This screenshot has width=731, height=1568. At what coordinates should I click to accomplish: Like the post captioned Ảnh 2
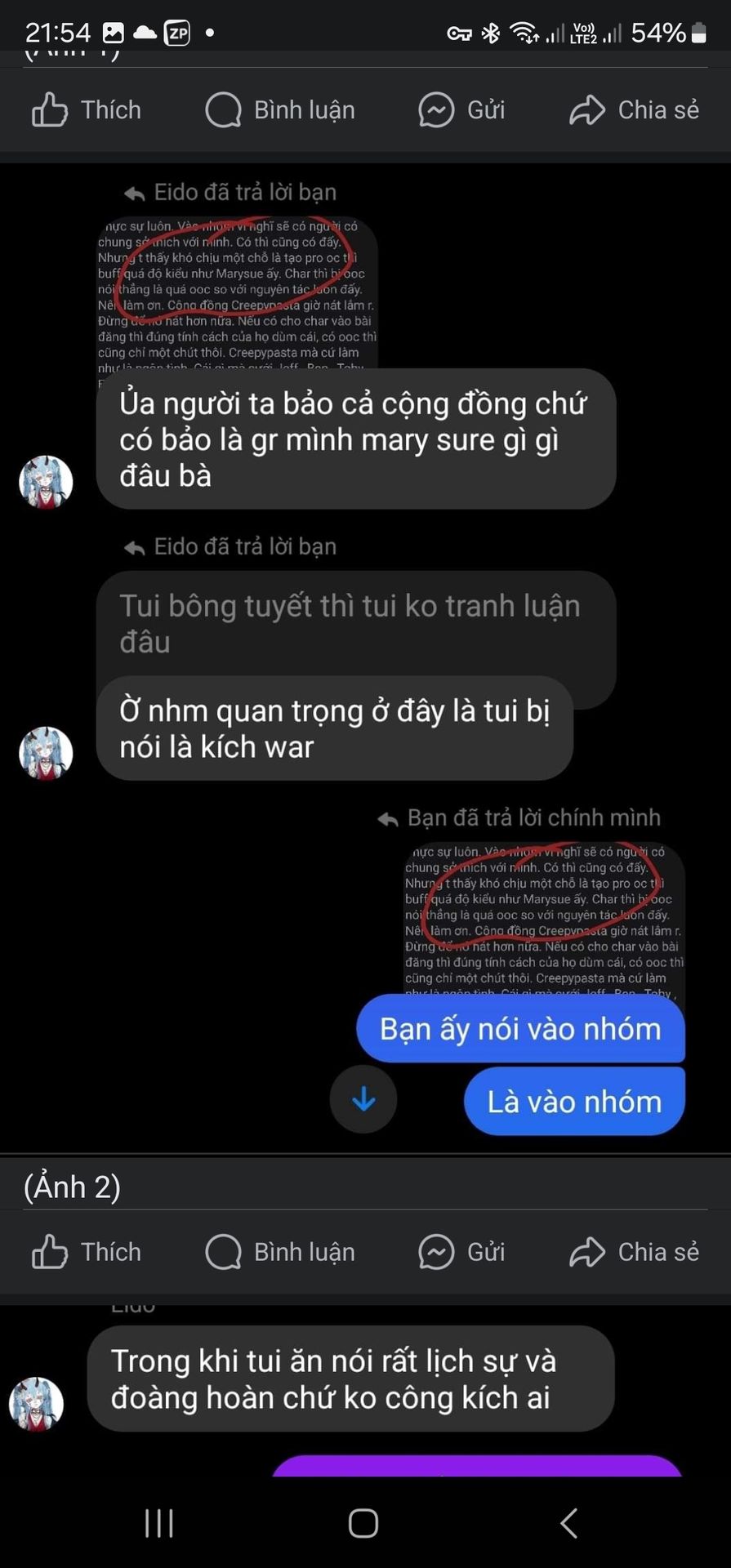[x=87, y=1252]
